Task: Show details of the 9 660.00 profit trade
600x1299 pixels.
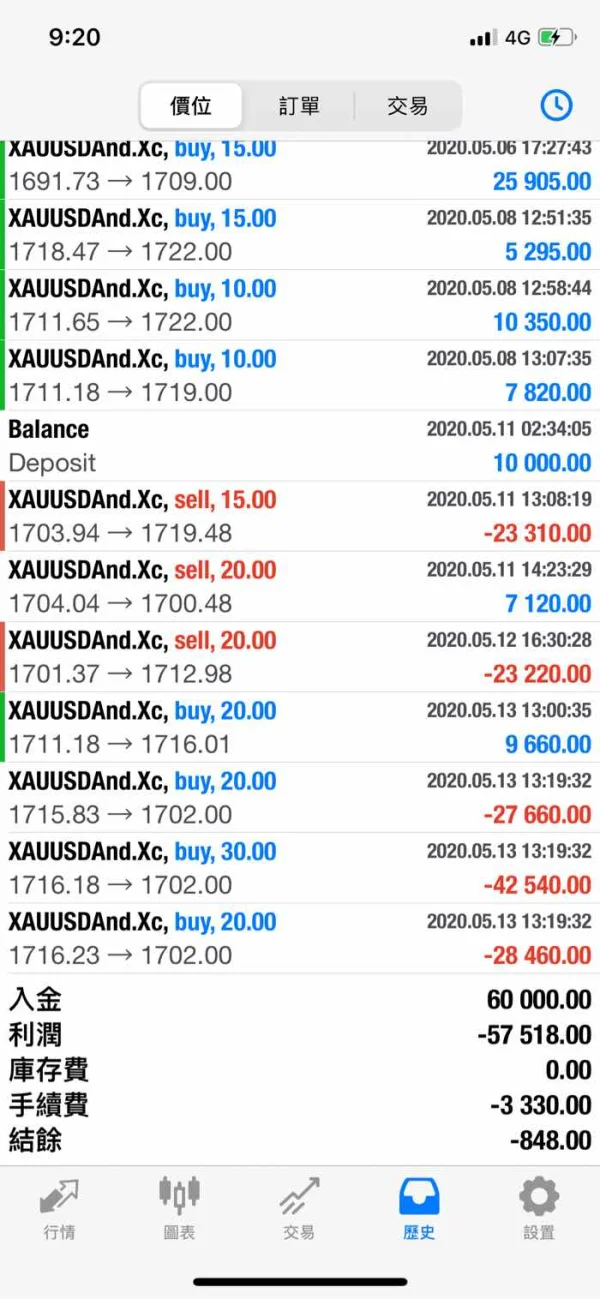Action: point(300,727)
